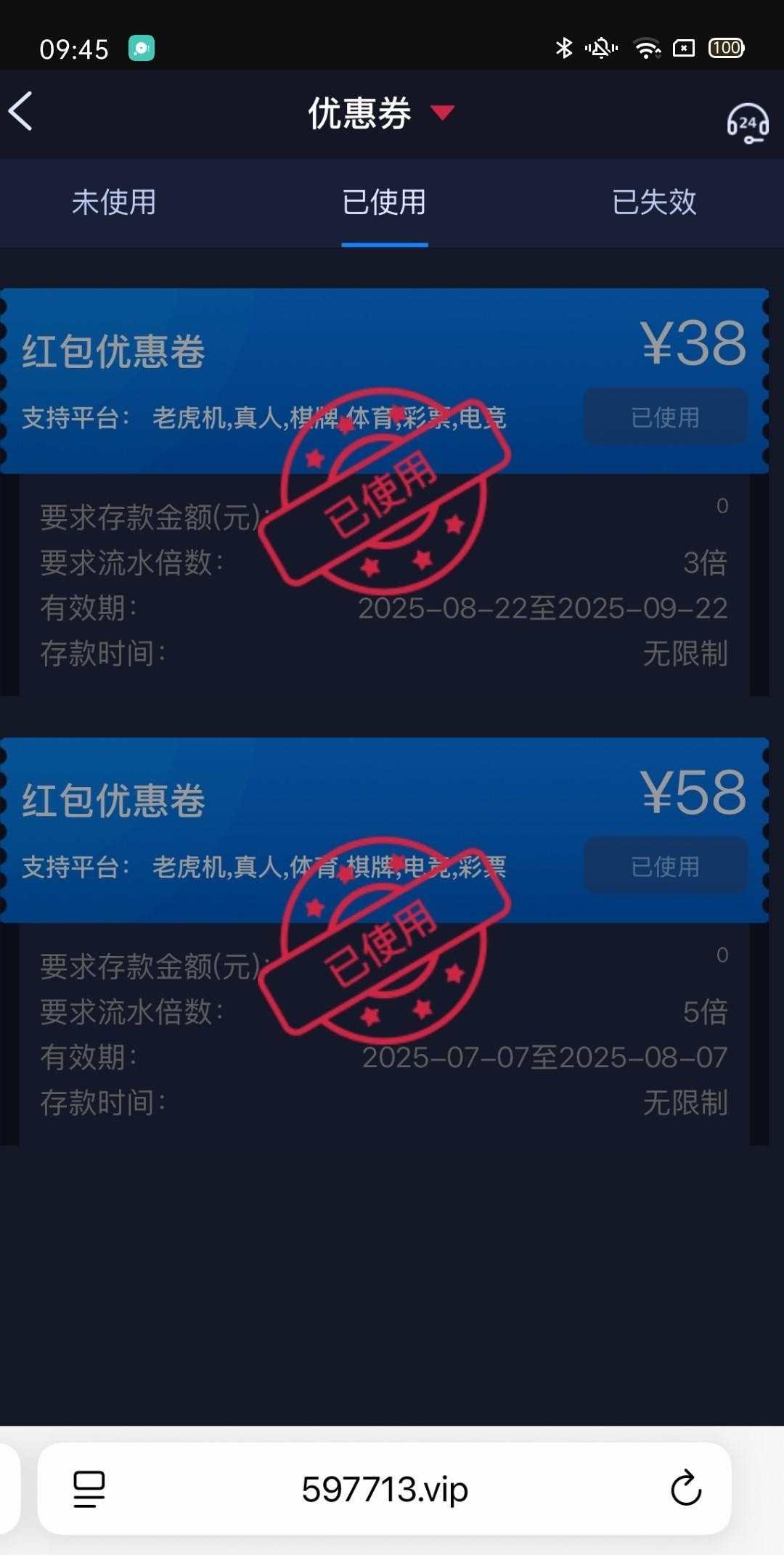Switch to the 已失效 tab
The height and width of the screenshot is (1555, 784).
coord(654,202)
